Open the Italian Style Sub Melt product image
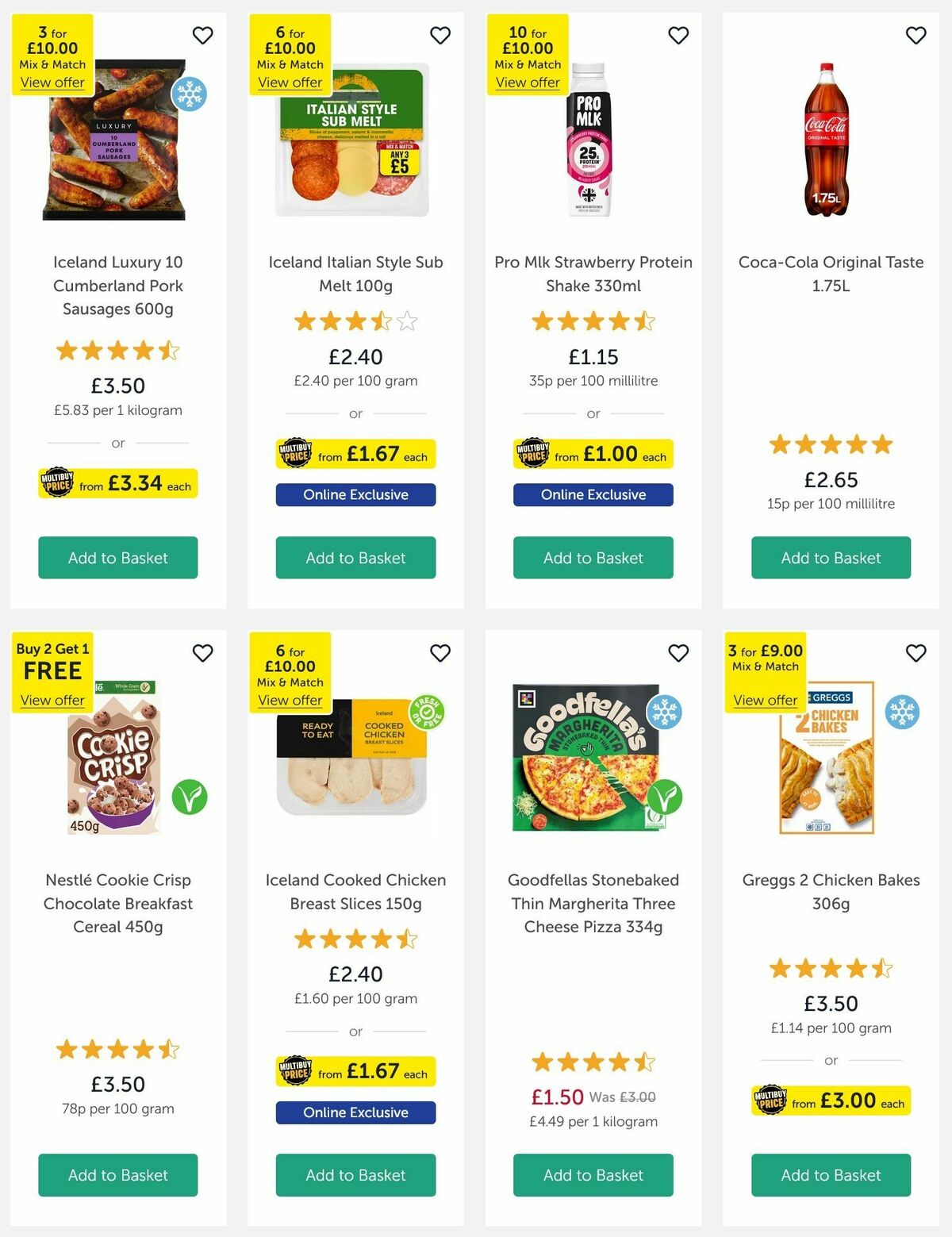This screenshot has height=1237, width=952. click(355, 141)
